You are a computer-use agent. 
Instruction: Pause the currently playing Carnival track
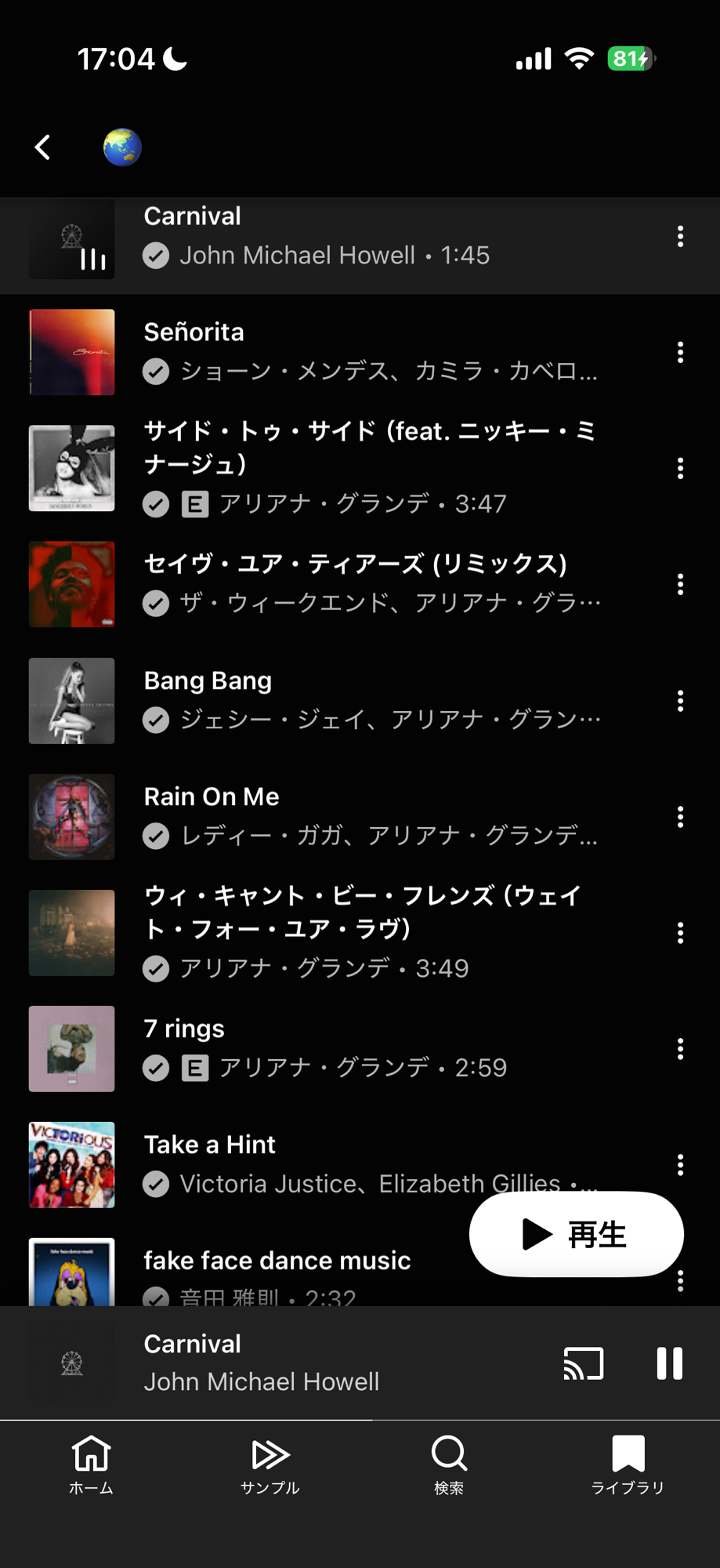[669, 1363]
